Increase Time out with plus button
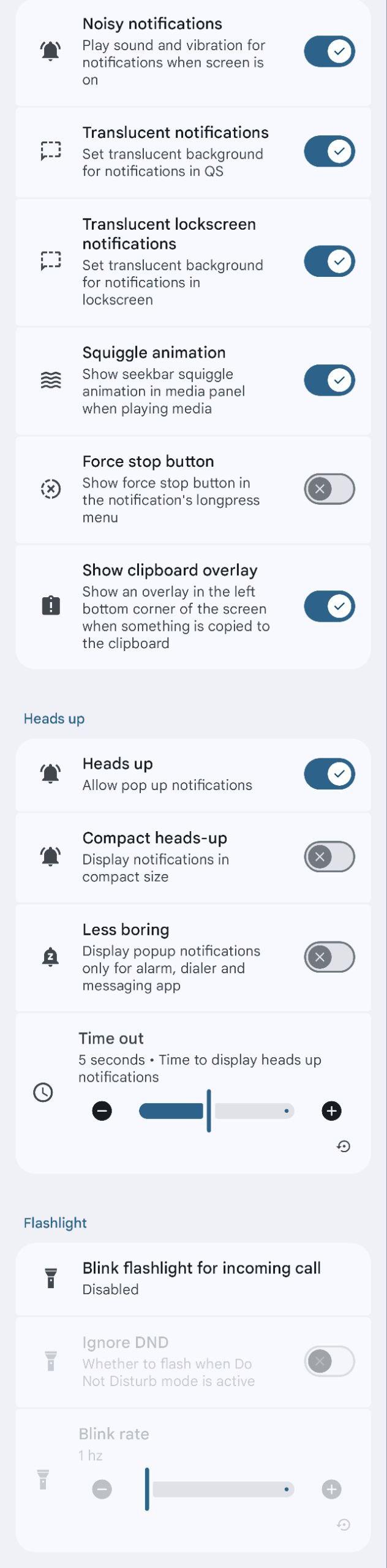Viewport: 387px width, 1568px height. (331, 1110)
